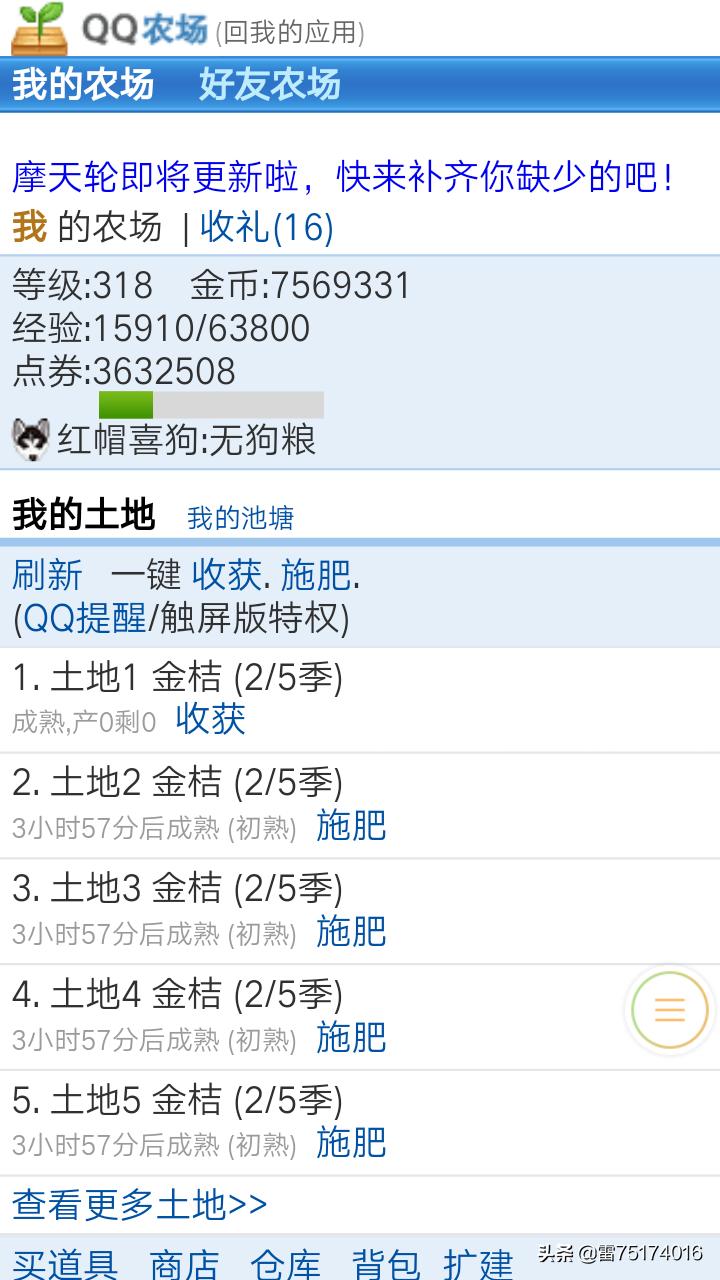Switch to the 好友农场 tab
720x1280 pixels.
(269, 84)
